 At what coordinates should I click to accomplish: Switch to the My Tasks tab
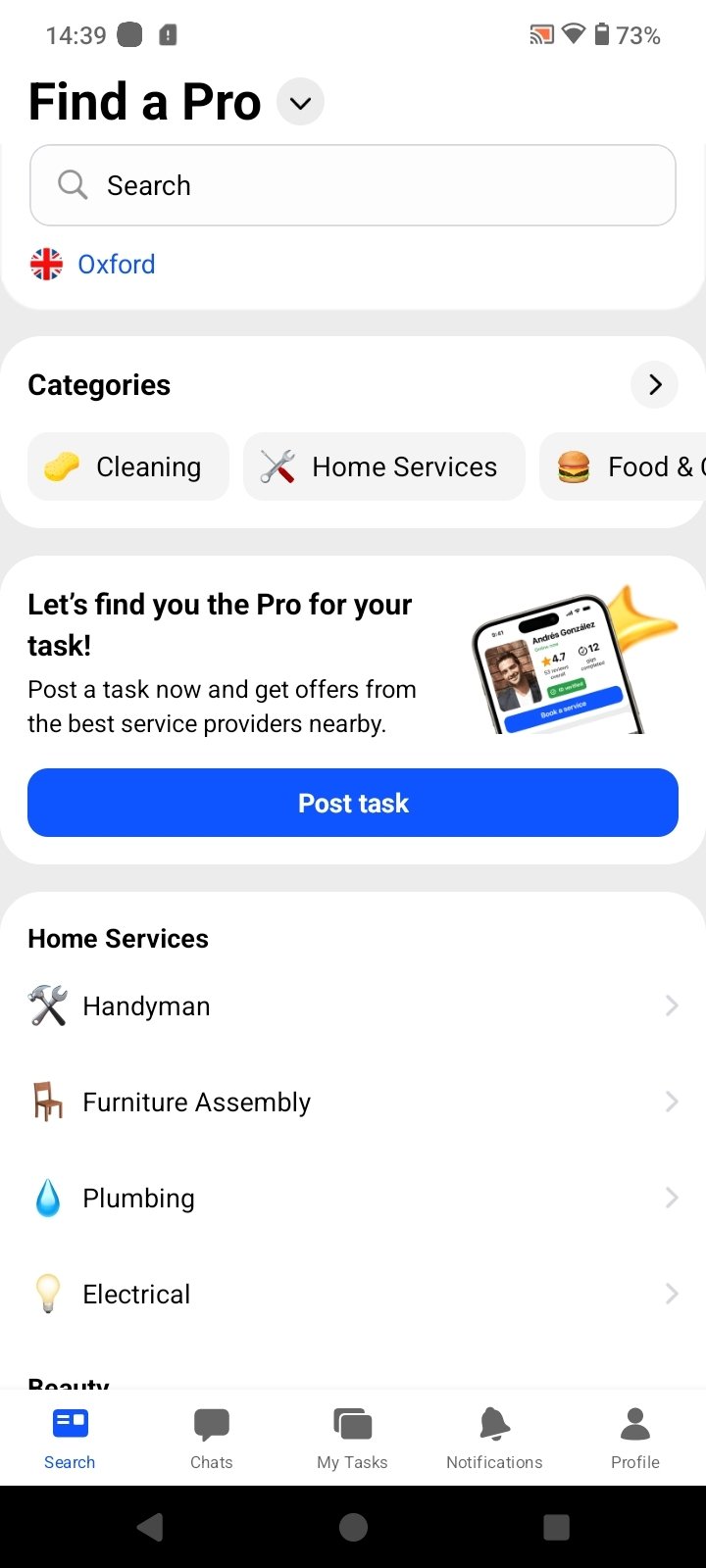pyautogui.click(x=353, y=1438)
